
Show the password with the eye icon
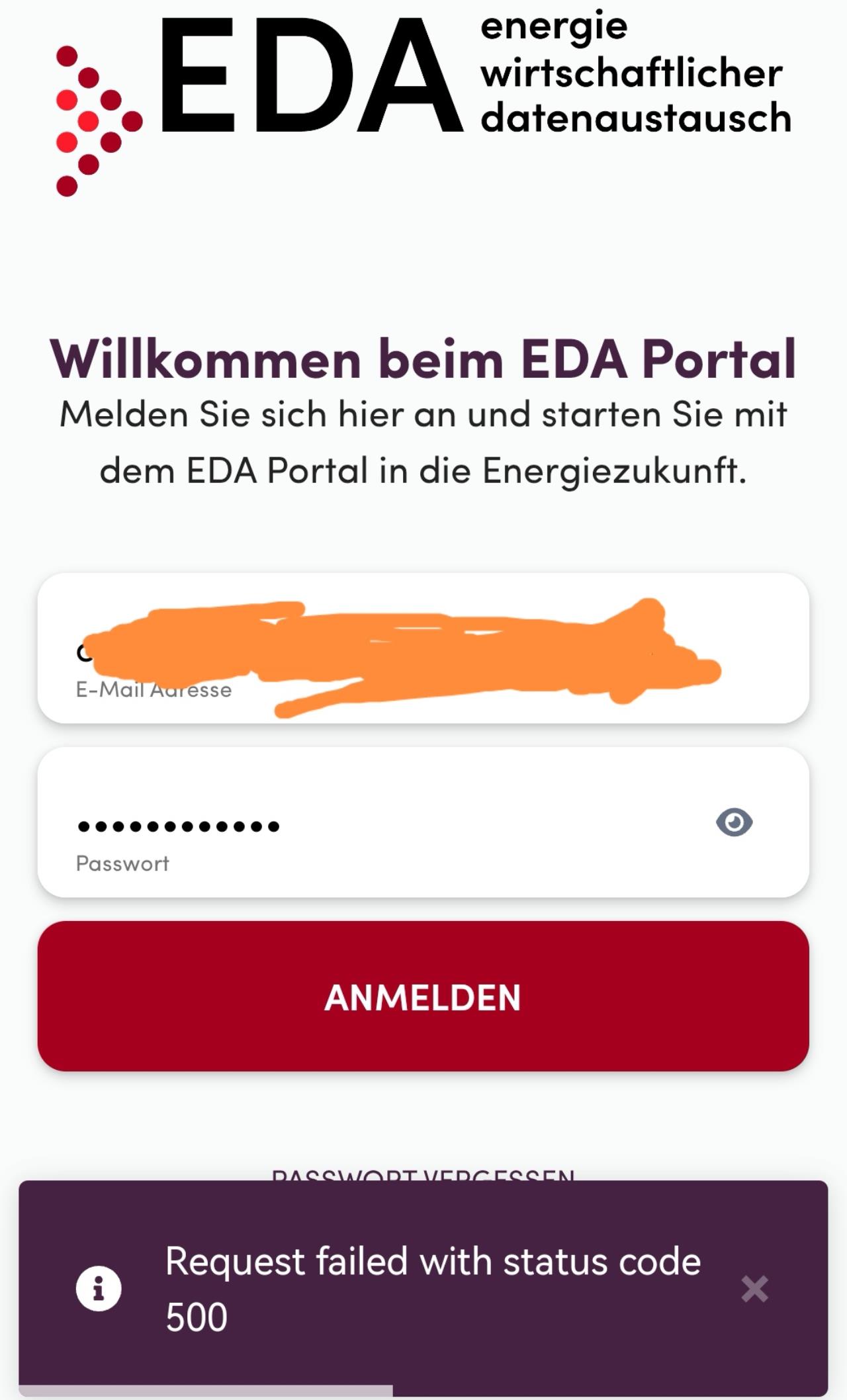pos(734,822)
